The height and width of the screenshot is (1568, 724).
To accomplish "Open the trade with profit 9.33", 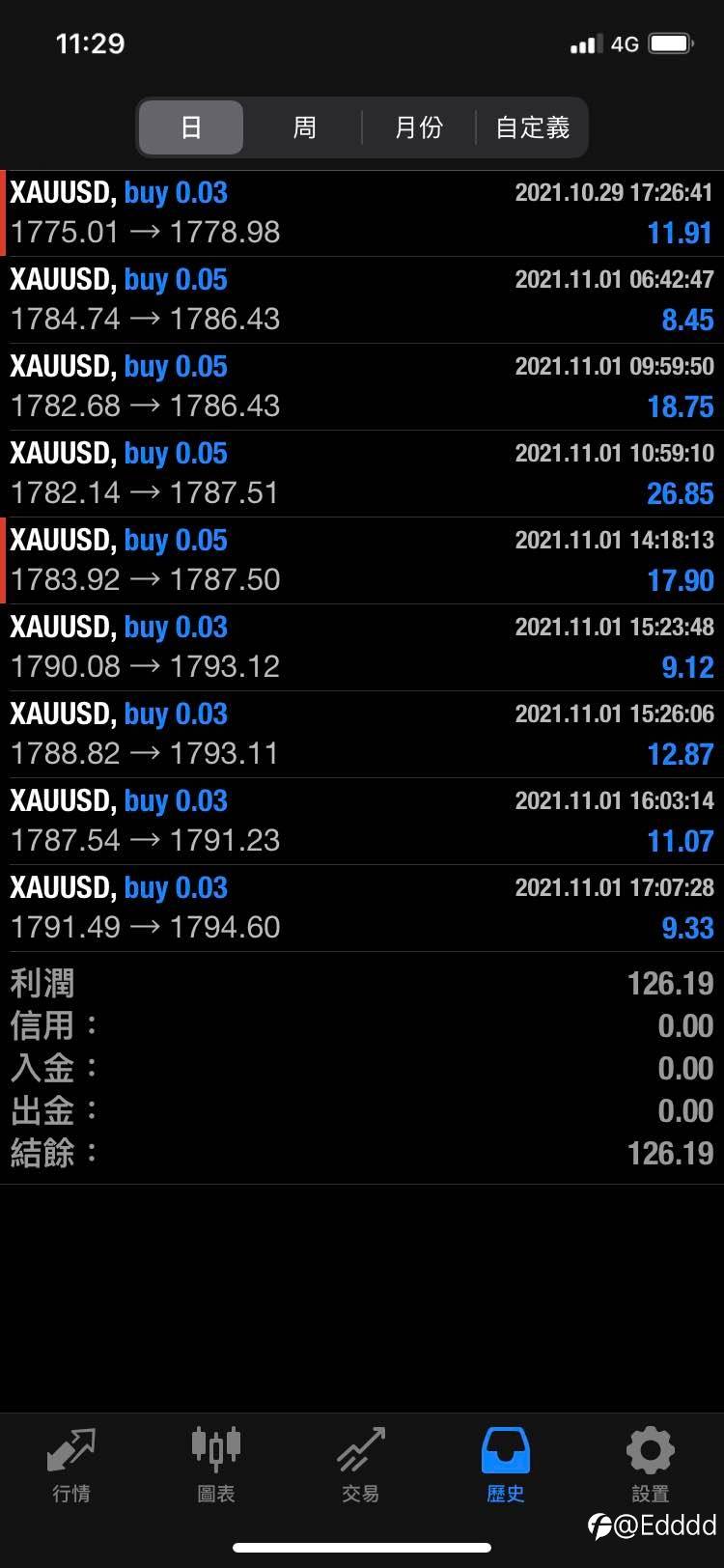I will point(362,909).
